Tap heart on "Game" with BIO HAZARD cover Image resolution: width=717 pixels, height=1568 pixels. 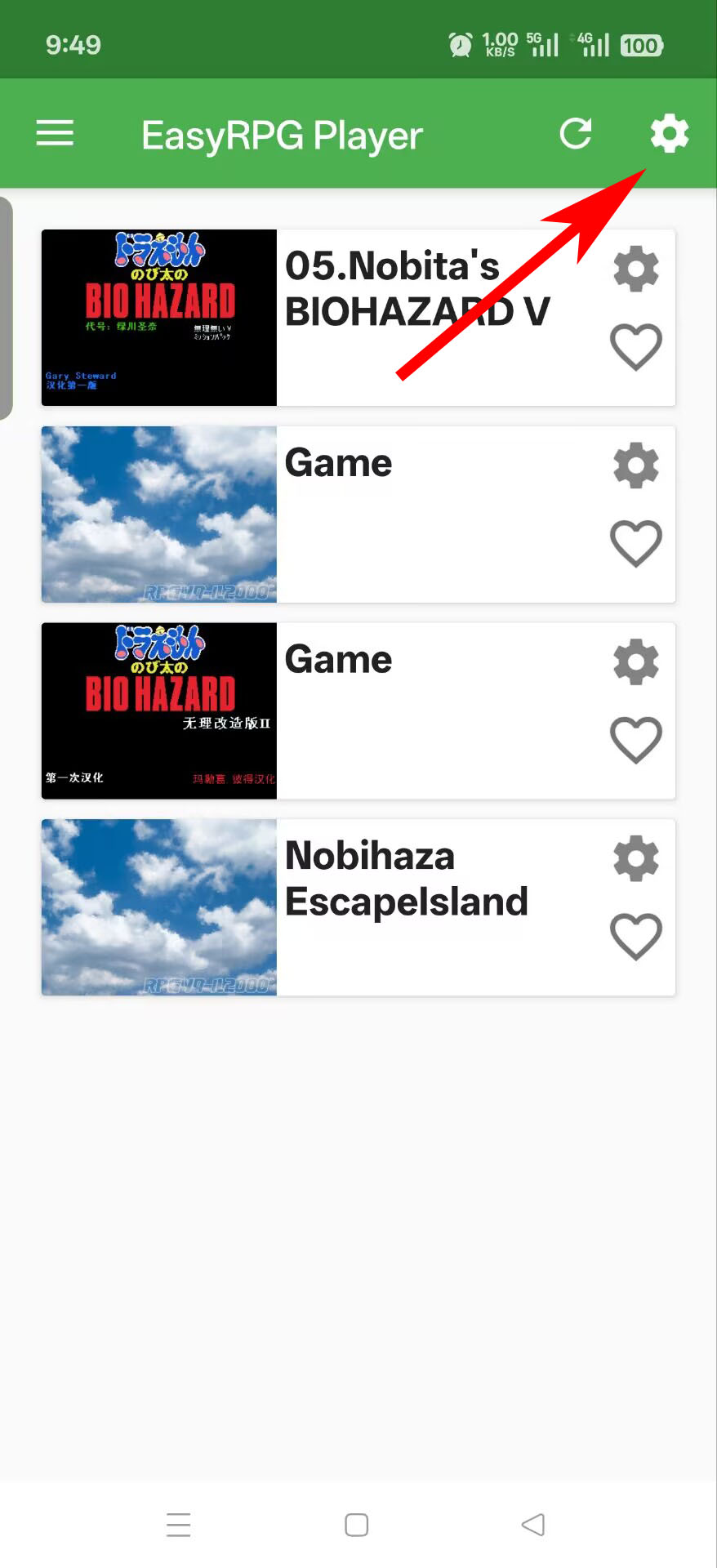(x=636, y=740)
